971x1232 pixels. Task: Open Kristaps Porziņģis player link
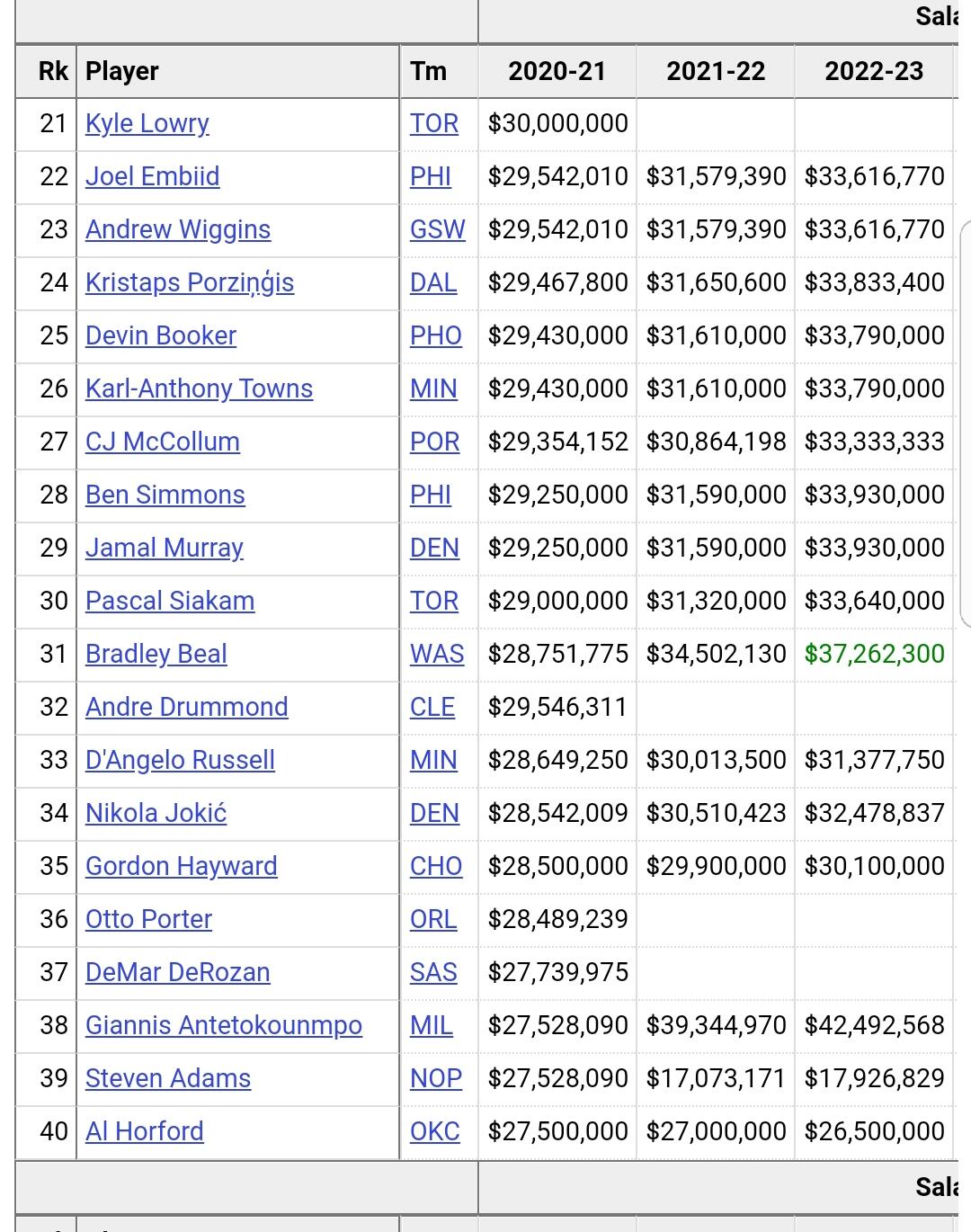point(190,282)
